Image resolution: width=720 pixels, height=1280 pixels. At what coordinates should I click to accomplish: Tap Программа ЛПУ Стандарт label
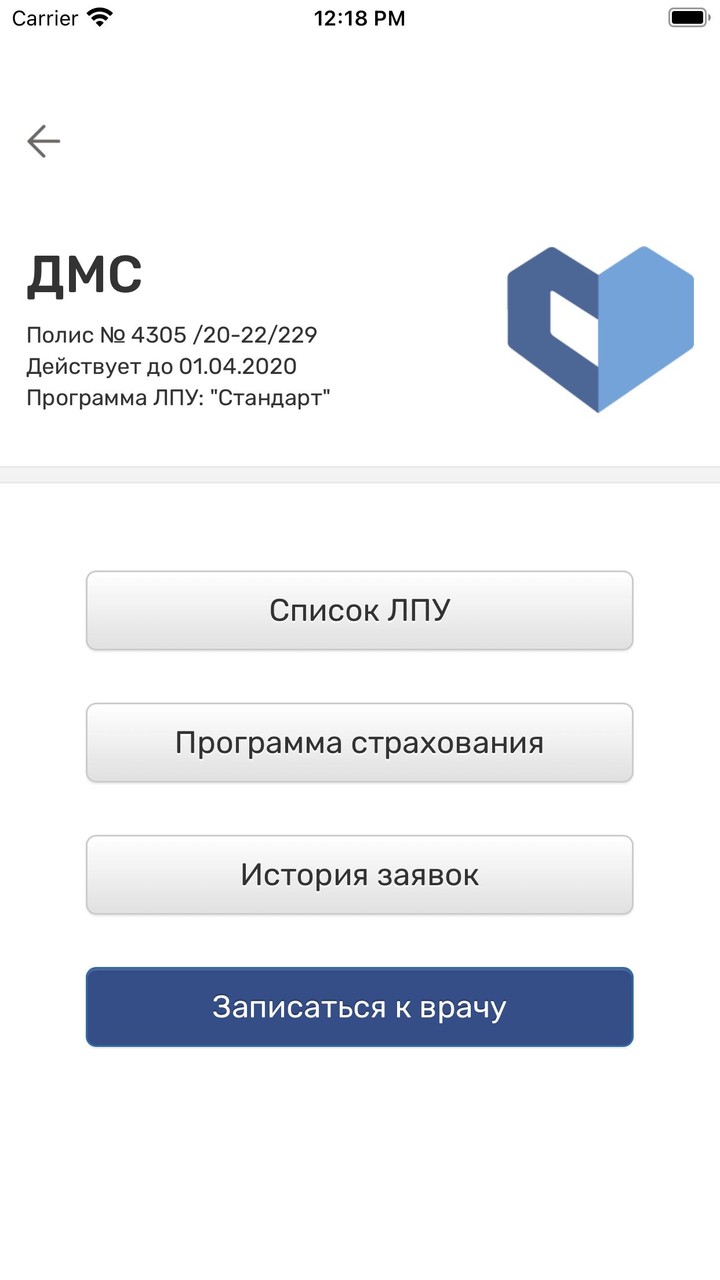178,397
